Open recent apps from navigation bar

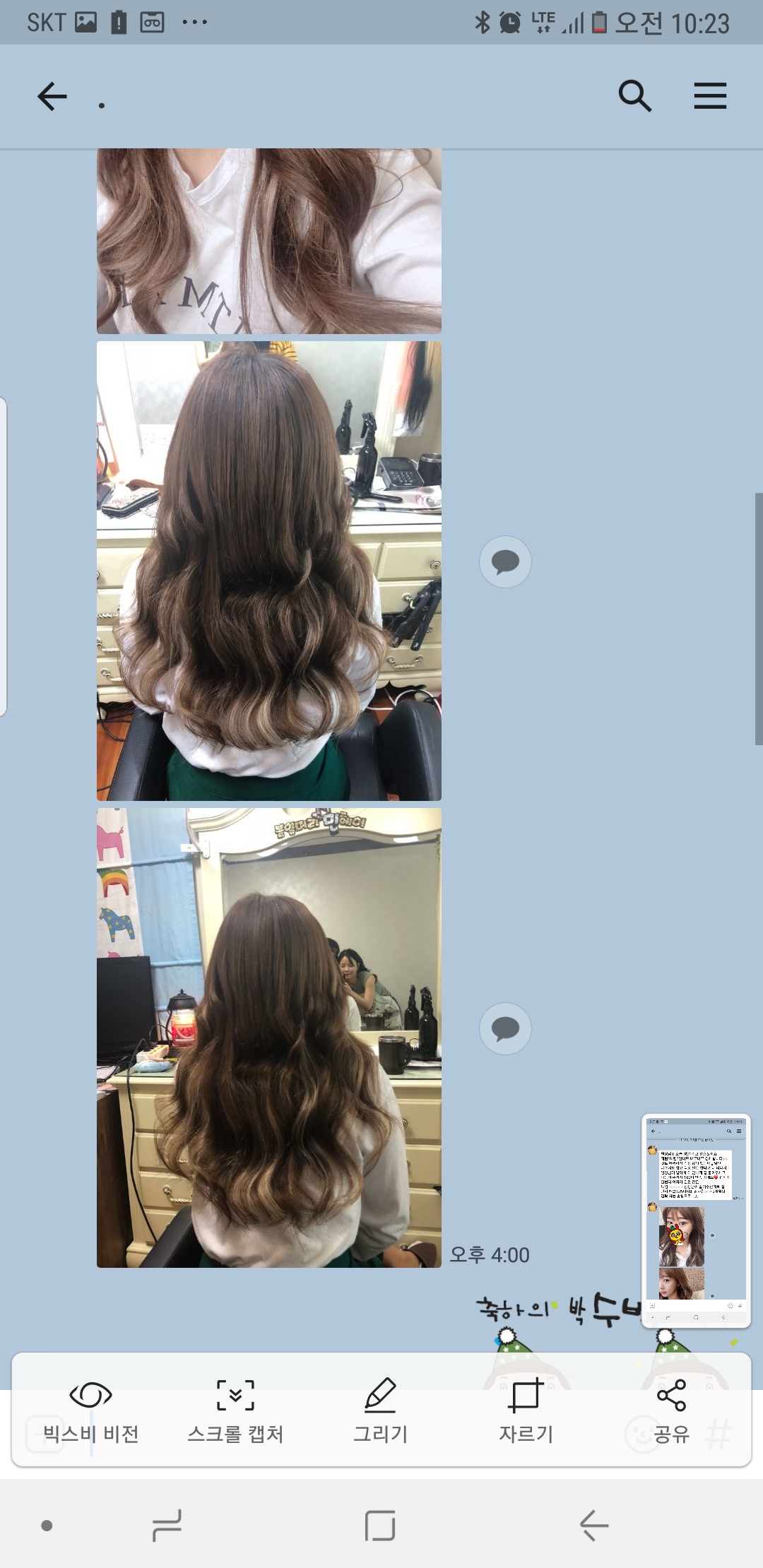(x=167, y=1526)
